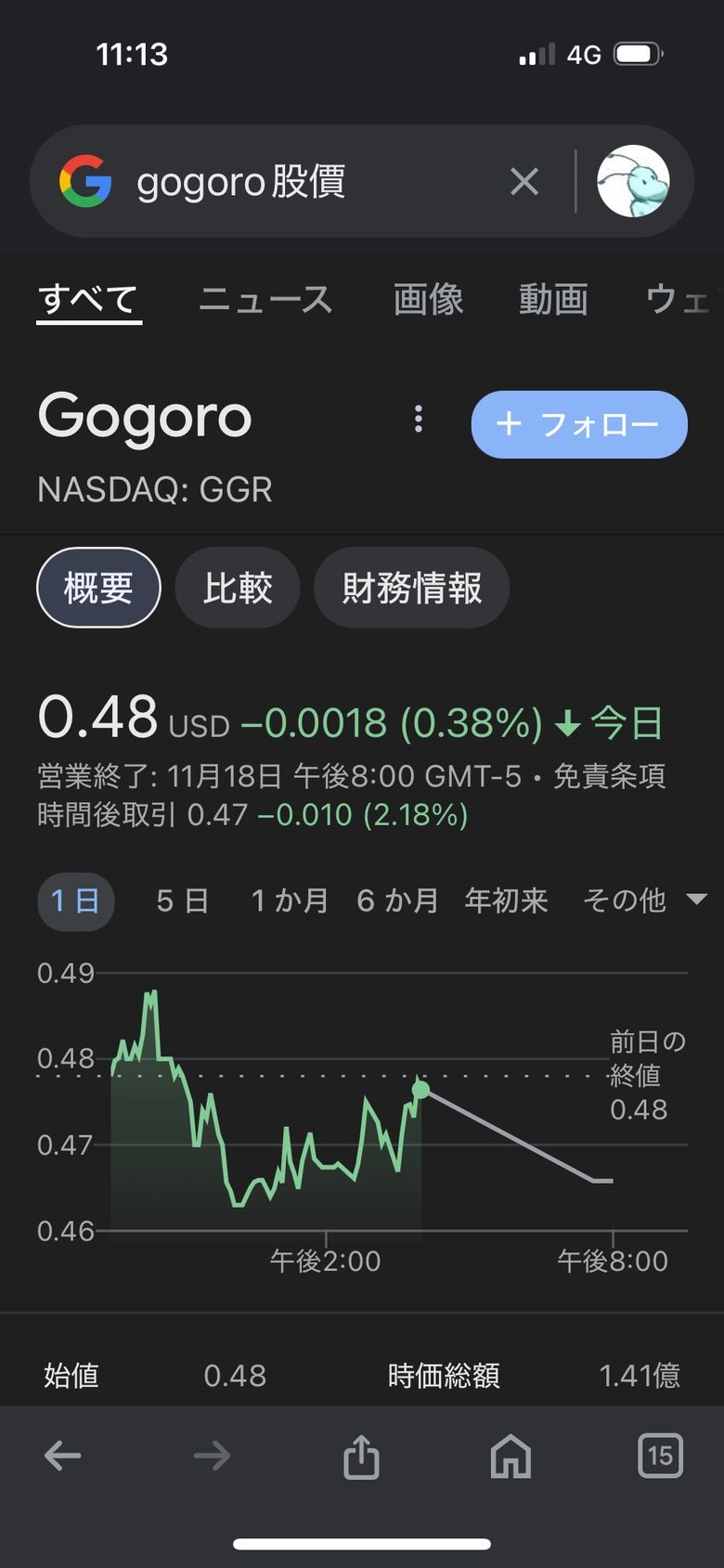The width and height of the screenshot is (724, 1568).
Task: Open the tab switcher showing 15 tabs
Action: pyautogui.click(x=660, y=1456)
